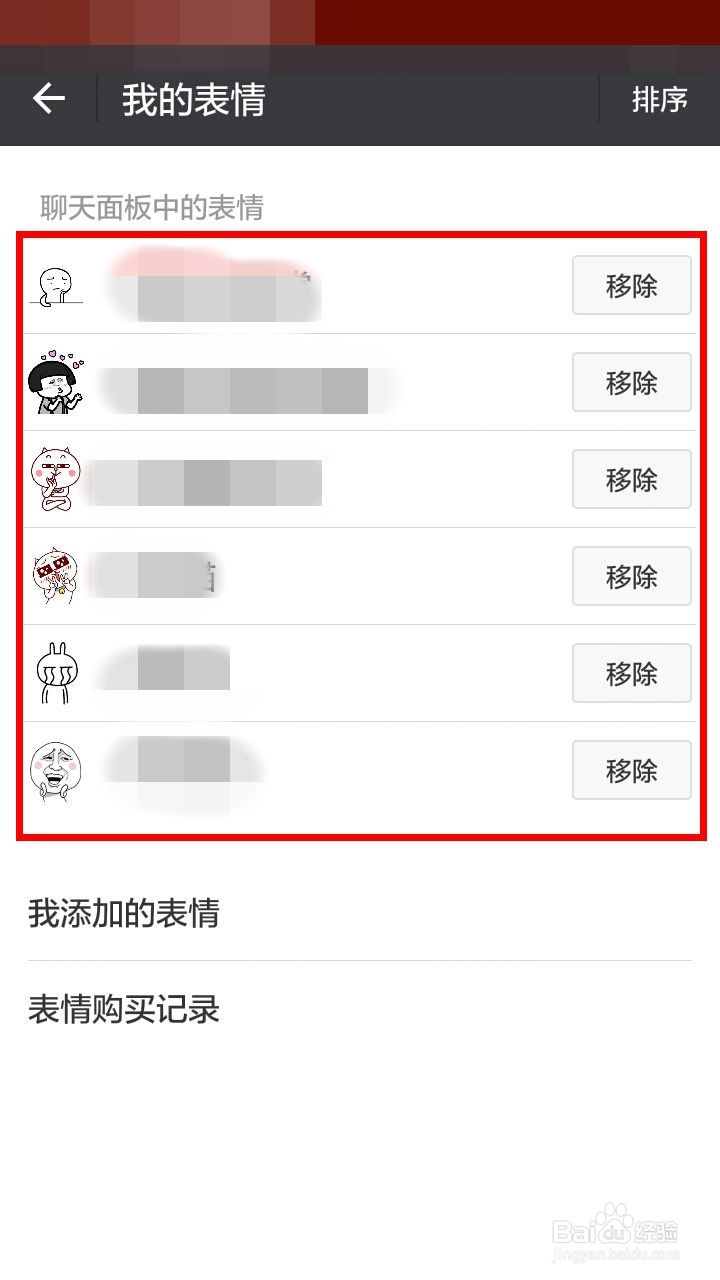This screenshot has height=1280, width=720.
Task: Tap the thinking-man sticker thumbnail
Action: 57,286
